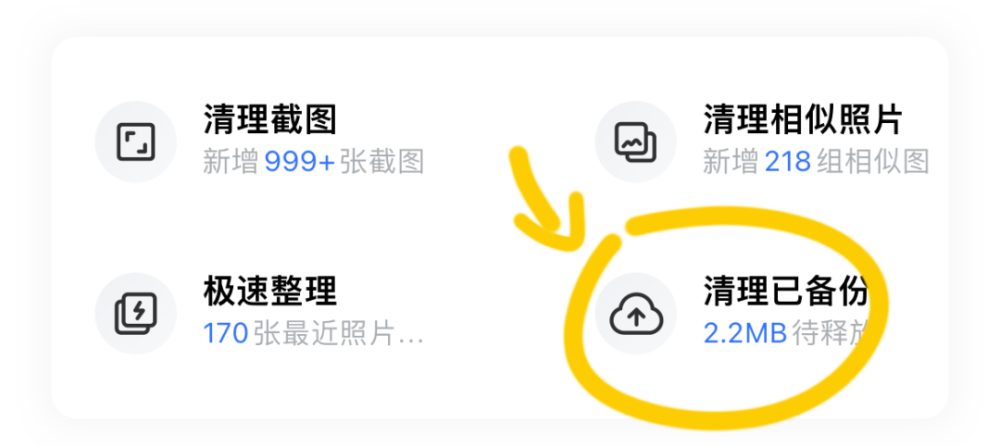The image size is (1000, 446).
Task: Open 清理截图 screenshot cleanup
Action: [x=260, y=142]
